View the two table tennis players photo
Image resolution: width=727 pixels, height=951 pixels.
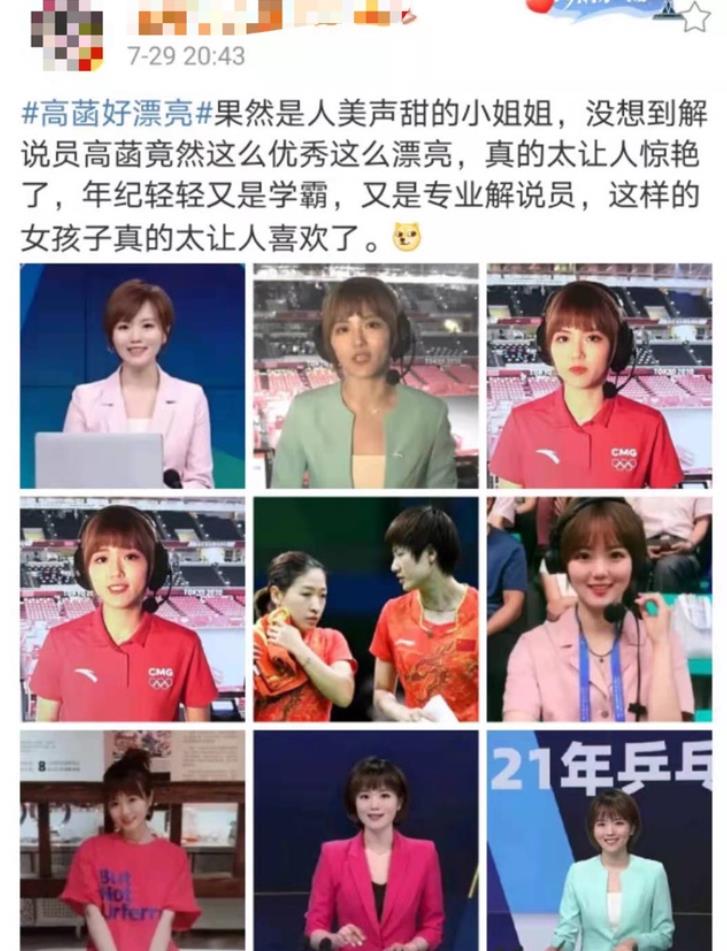[365, 609]
